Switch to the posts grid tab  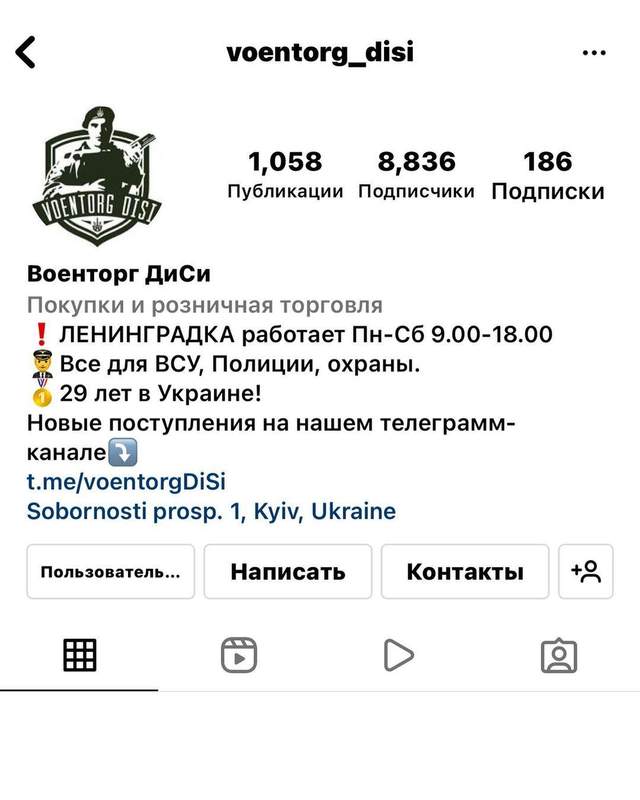click(79, 655)
